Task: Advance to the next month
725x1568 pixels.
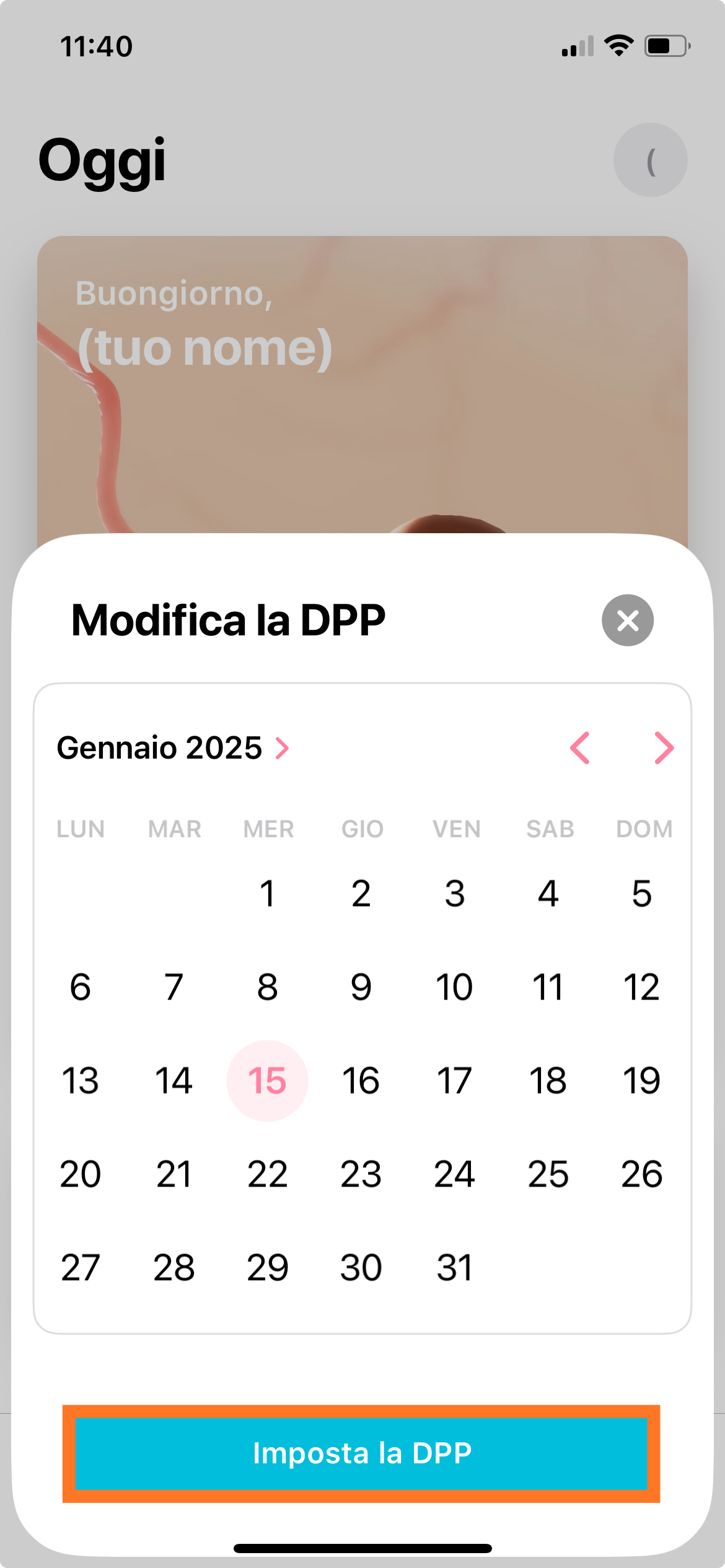Action: (x=664, y=748)
